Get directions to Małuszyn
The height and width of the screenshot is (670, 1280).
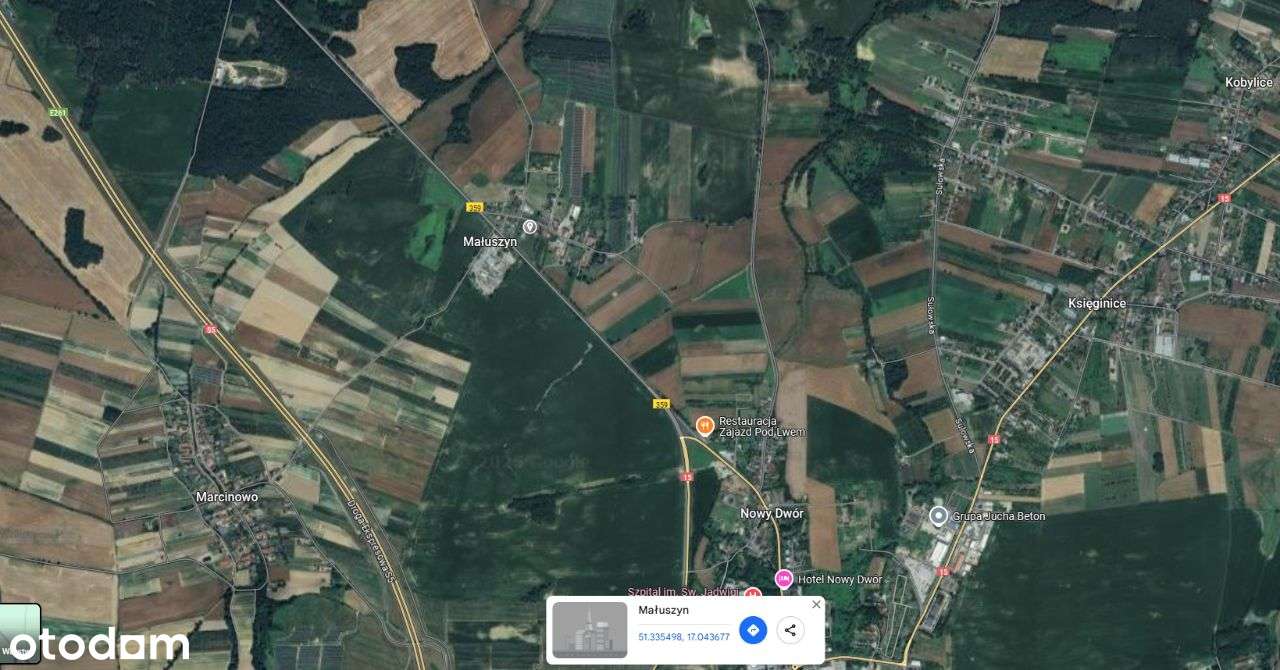coord(753,630)
